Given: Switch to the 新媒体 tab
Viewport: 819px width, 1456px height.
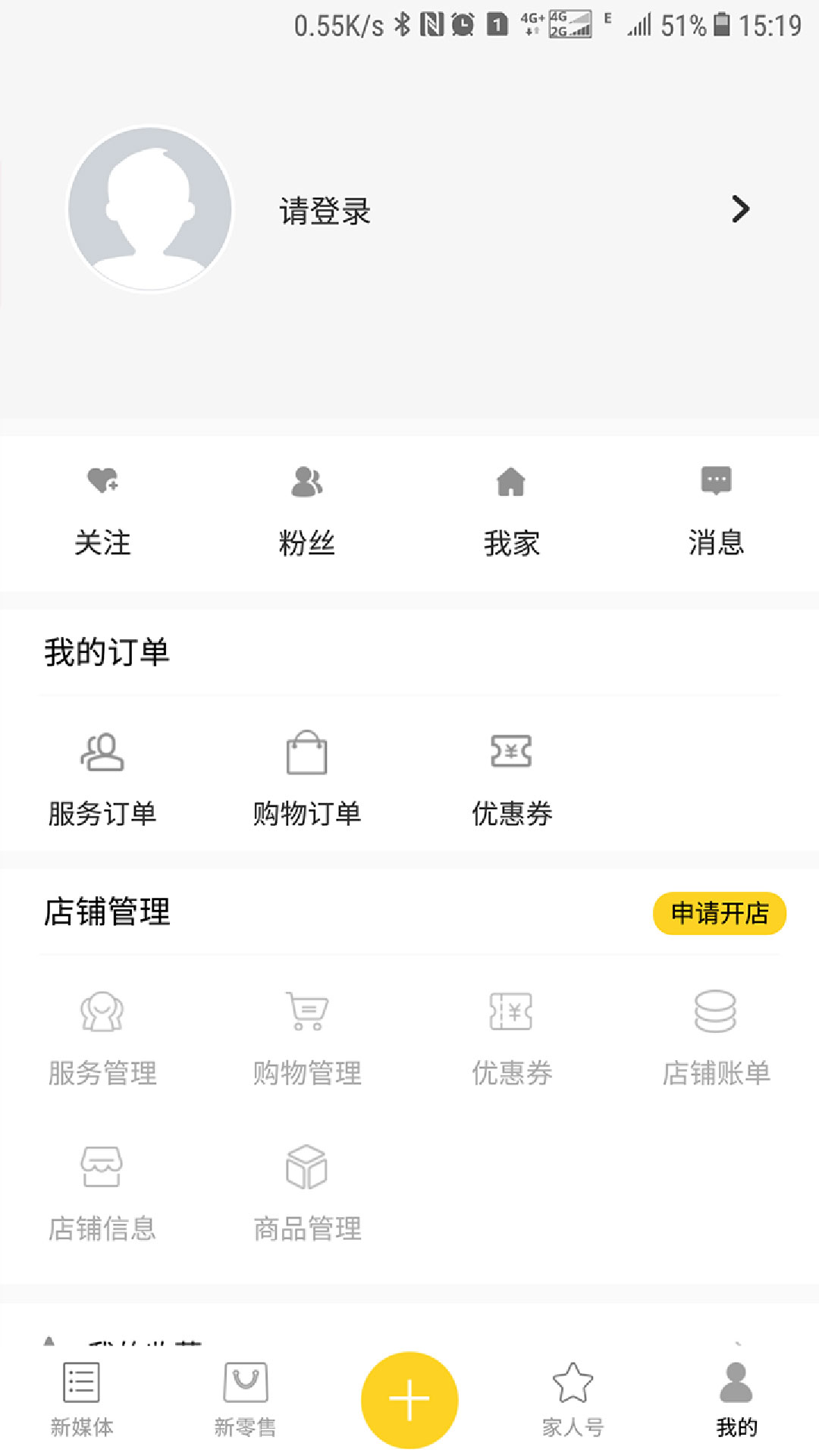Looking at the screenshot, I should point(82,1400).
